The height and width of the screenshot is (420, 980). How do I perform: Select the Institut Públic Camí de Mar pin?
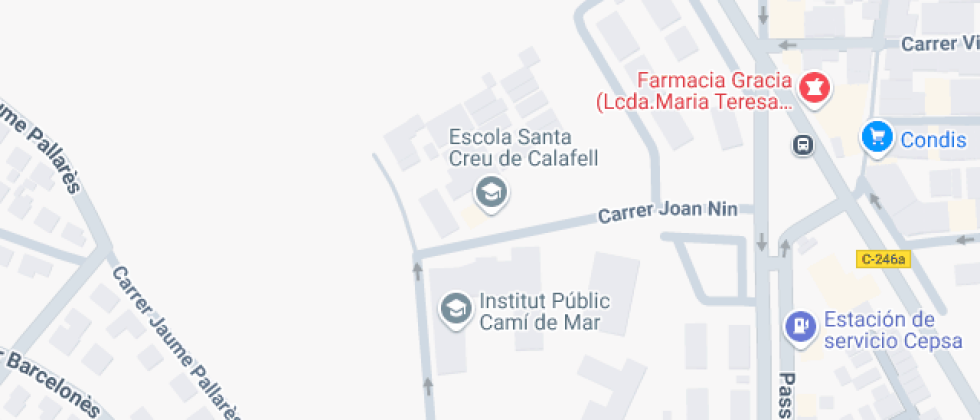point(456,309)
